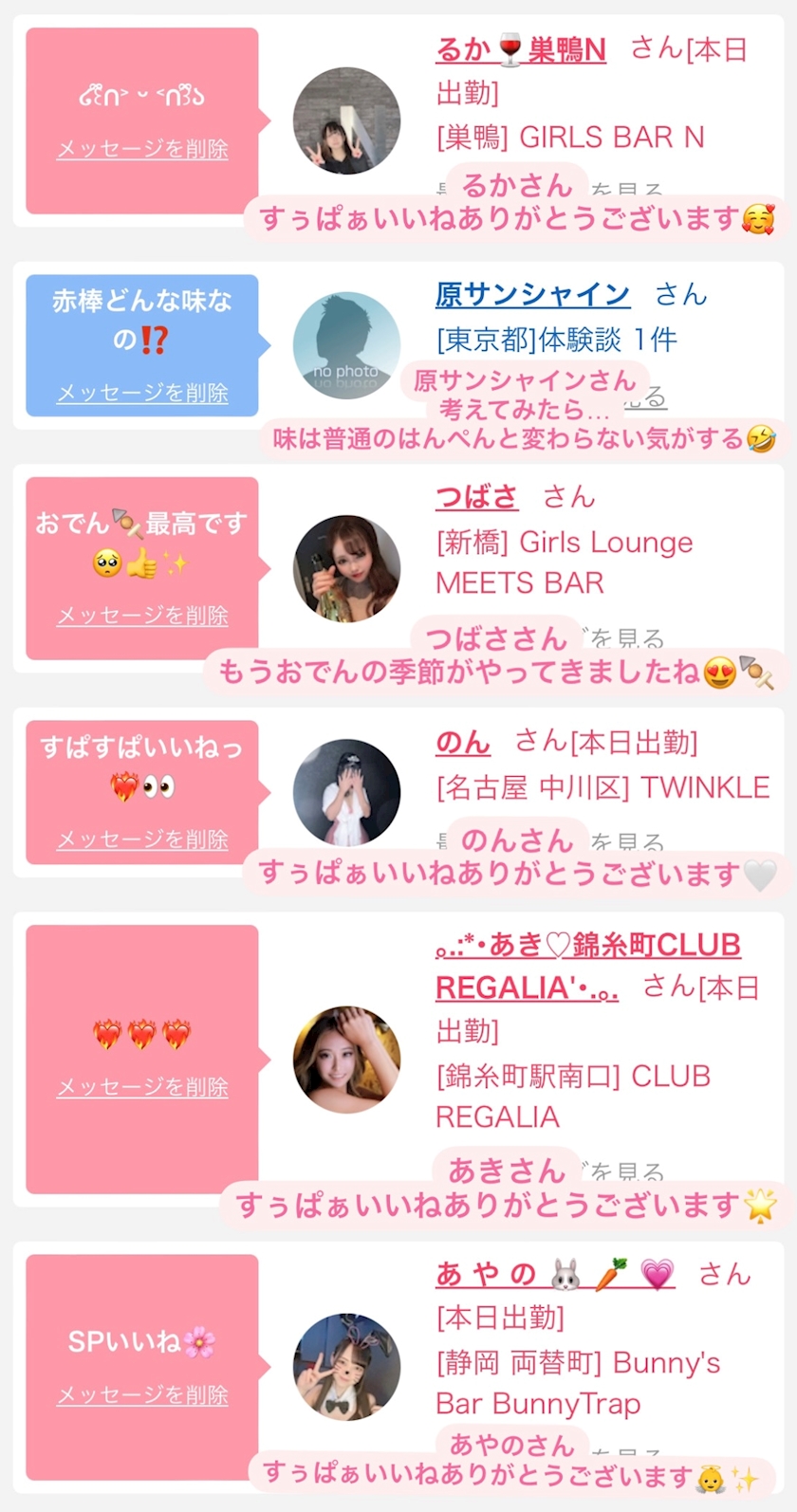This screenshot has width=797, height=1512.
Task: Delete the 赤棒どんな味なの message
Action: click(x=142, y=393)
